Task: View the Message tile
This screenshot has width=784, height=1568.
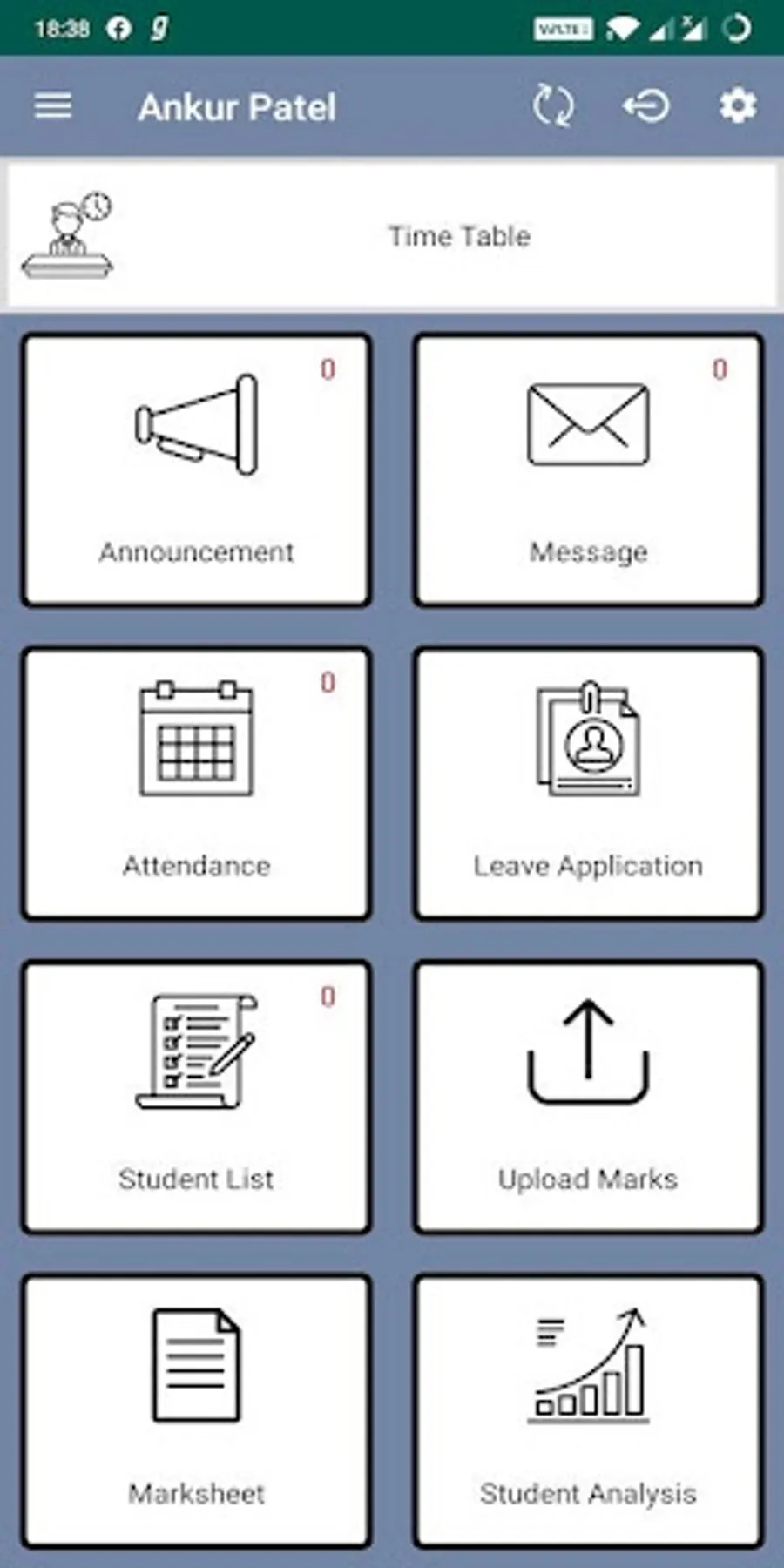Action: (x=588, y=470)
